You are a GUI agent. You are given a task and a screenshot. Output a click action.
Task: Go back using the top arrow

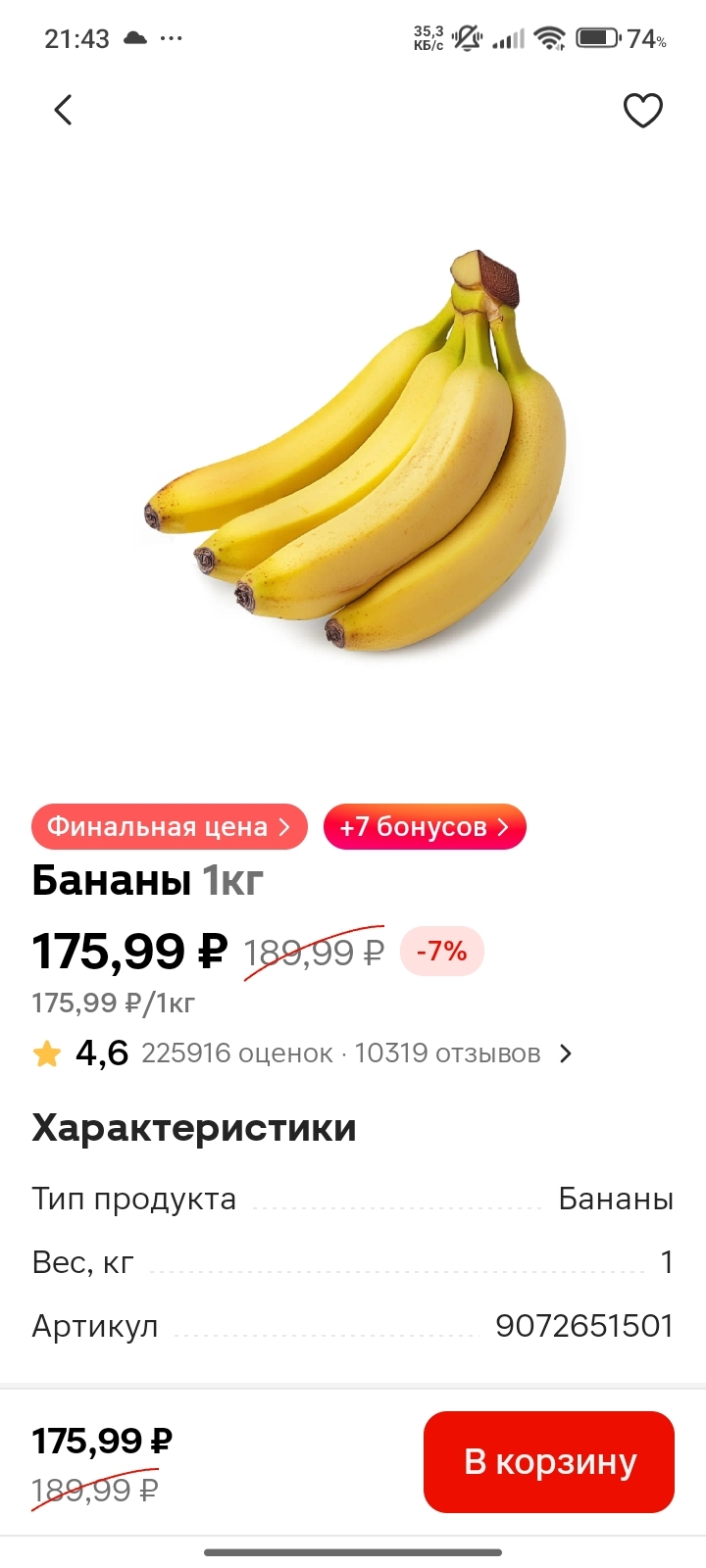(x=64, y=110)
